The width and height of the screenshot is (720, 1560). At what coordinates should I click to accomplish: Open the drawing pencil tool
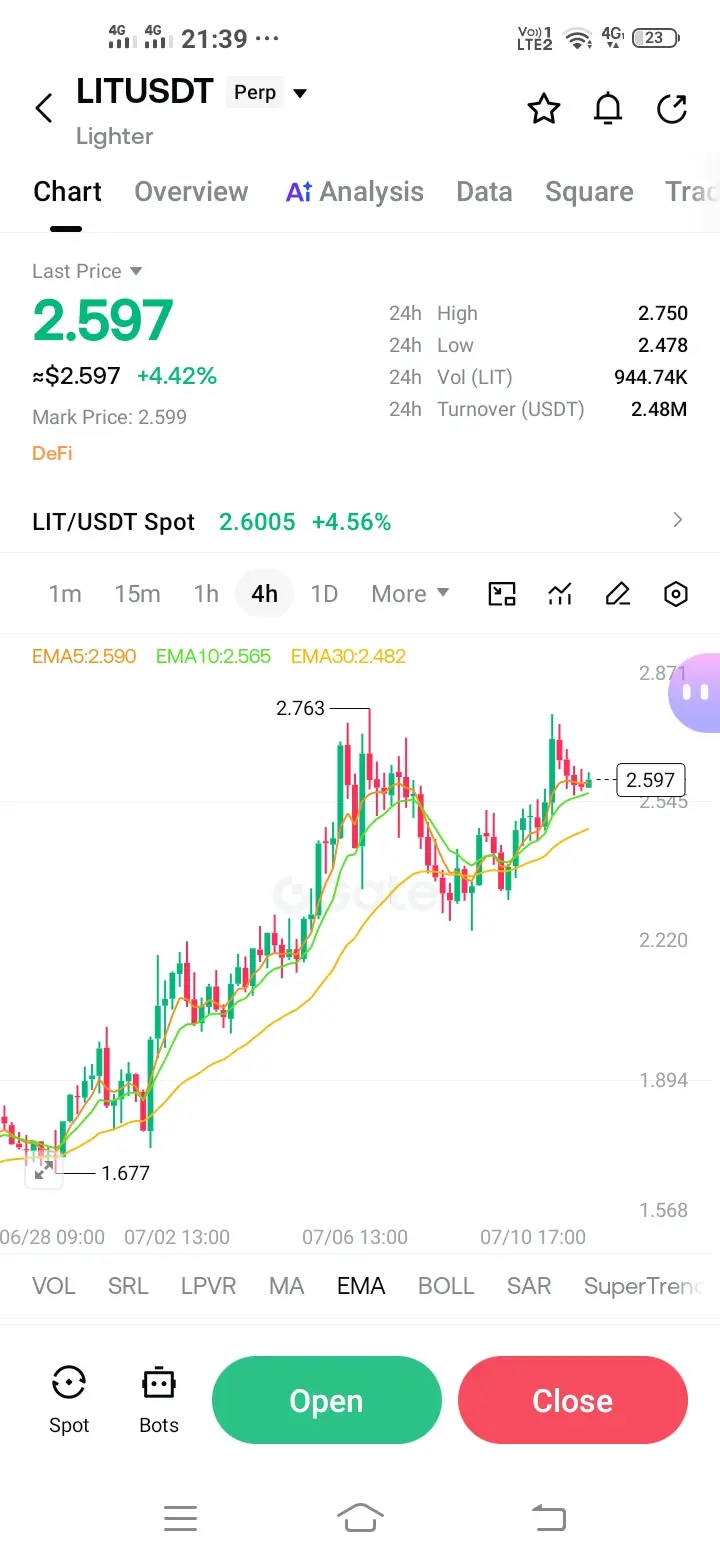(618, 594)
